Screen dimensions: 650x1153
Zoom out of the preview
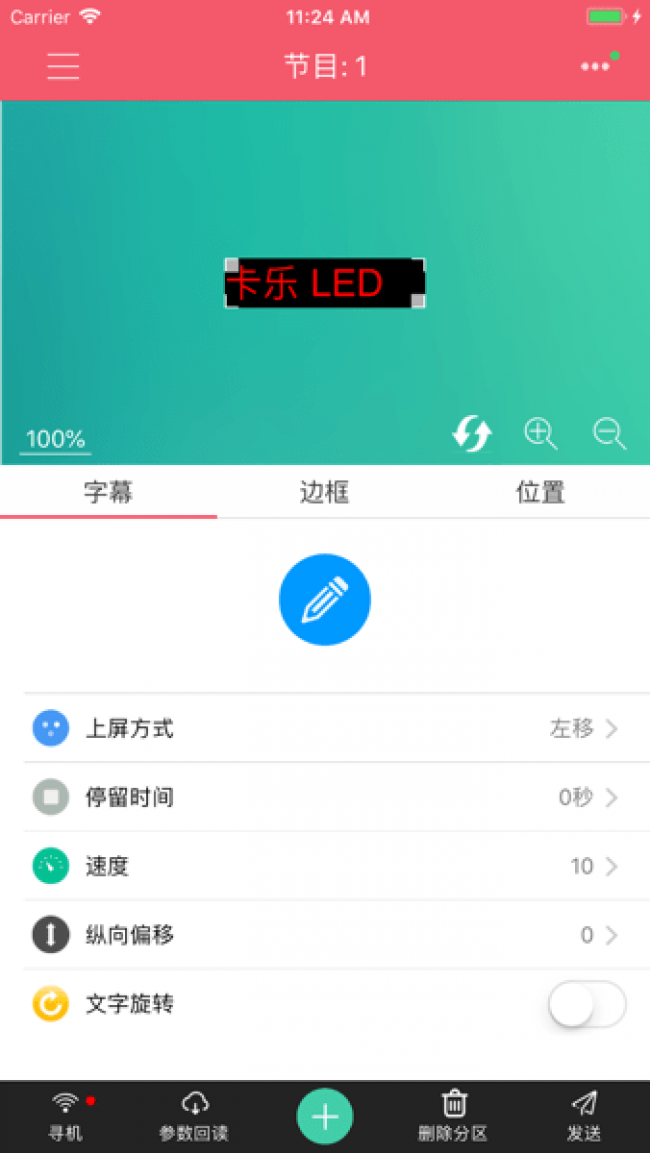[609, 433]
